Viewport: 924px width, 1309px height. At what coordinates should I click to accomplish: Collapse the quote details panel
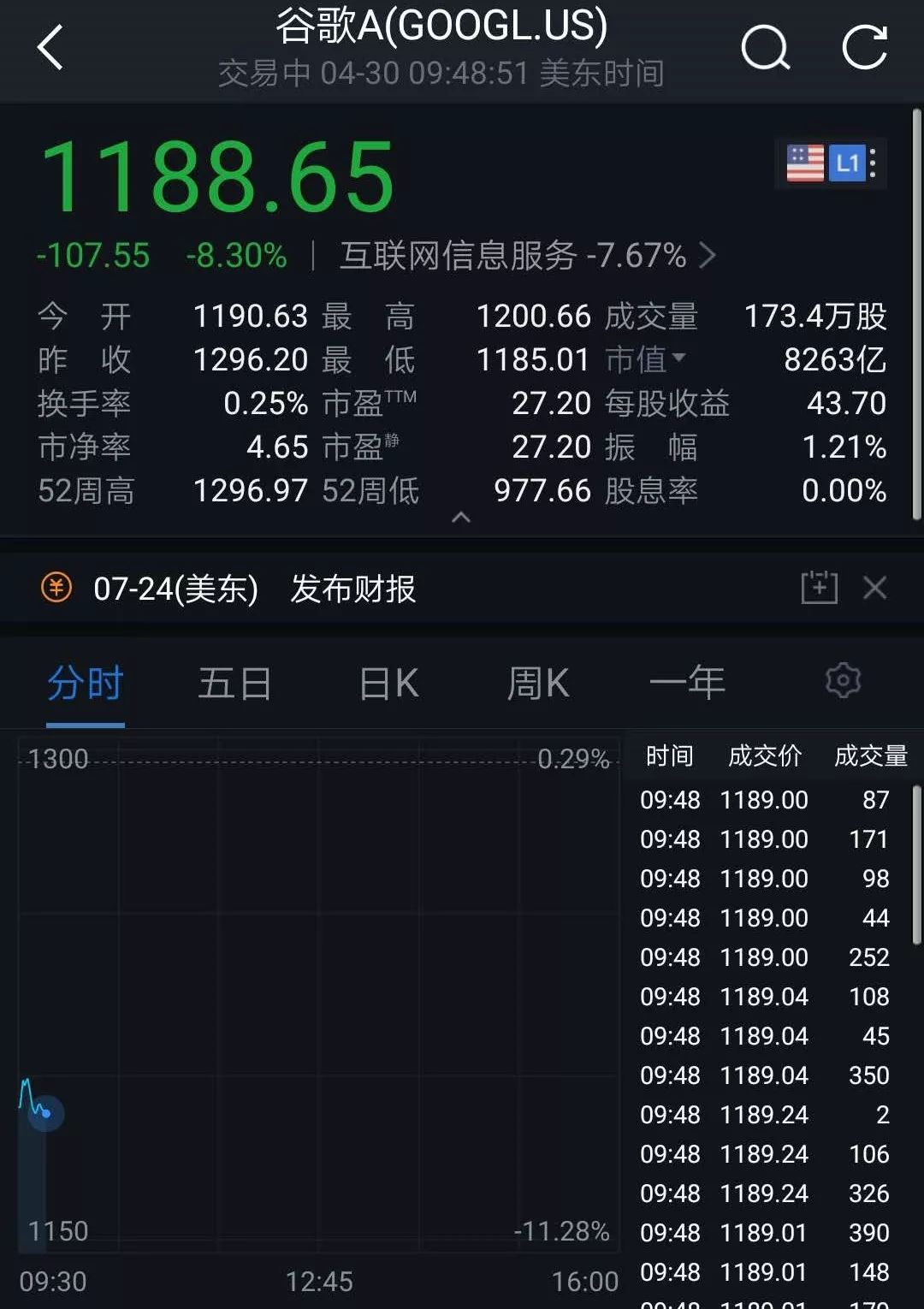[461, 517]
